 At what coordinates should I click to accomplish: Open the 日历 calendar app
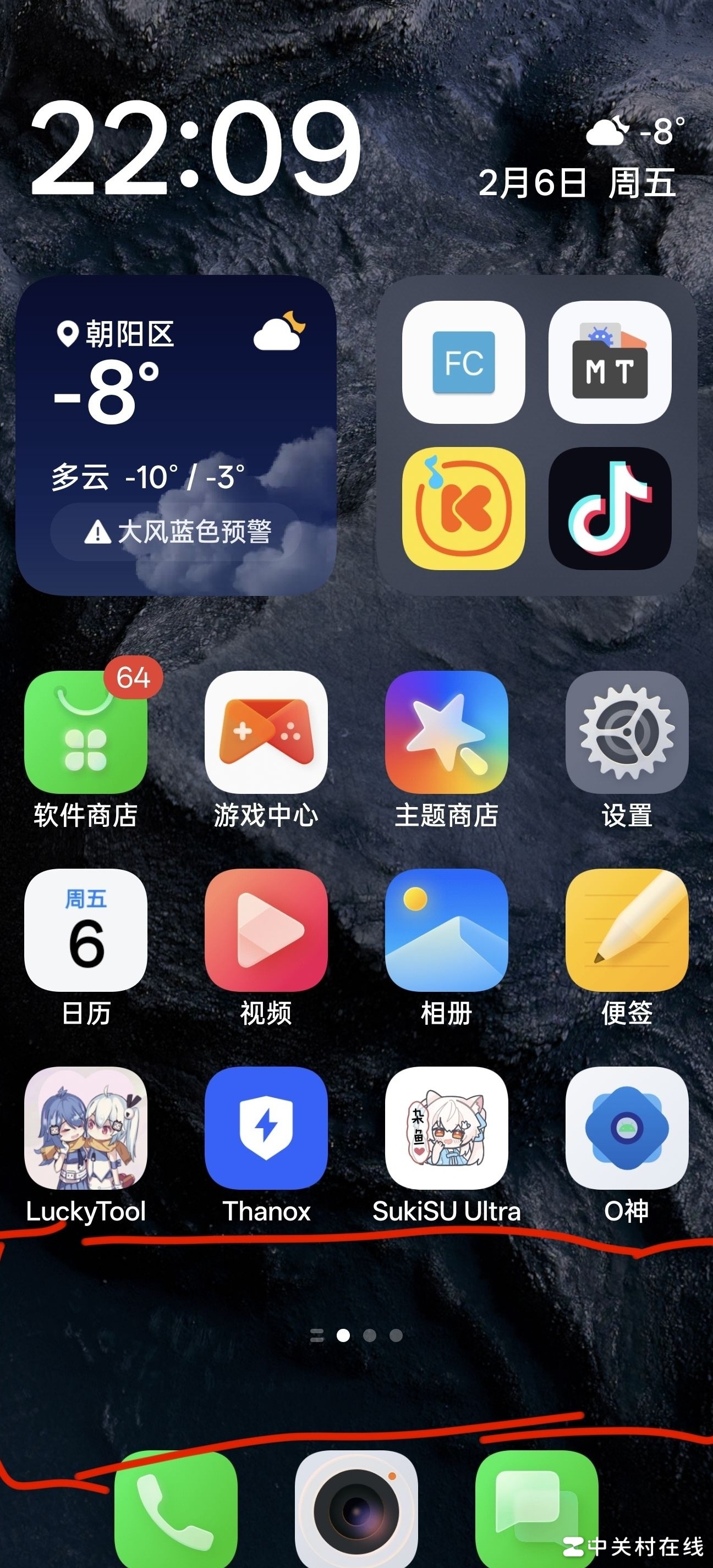[x=86, y=930]
